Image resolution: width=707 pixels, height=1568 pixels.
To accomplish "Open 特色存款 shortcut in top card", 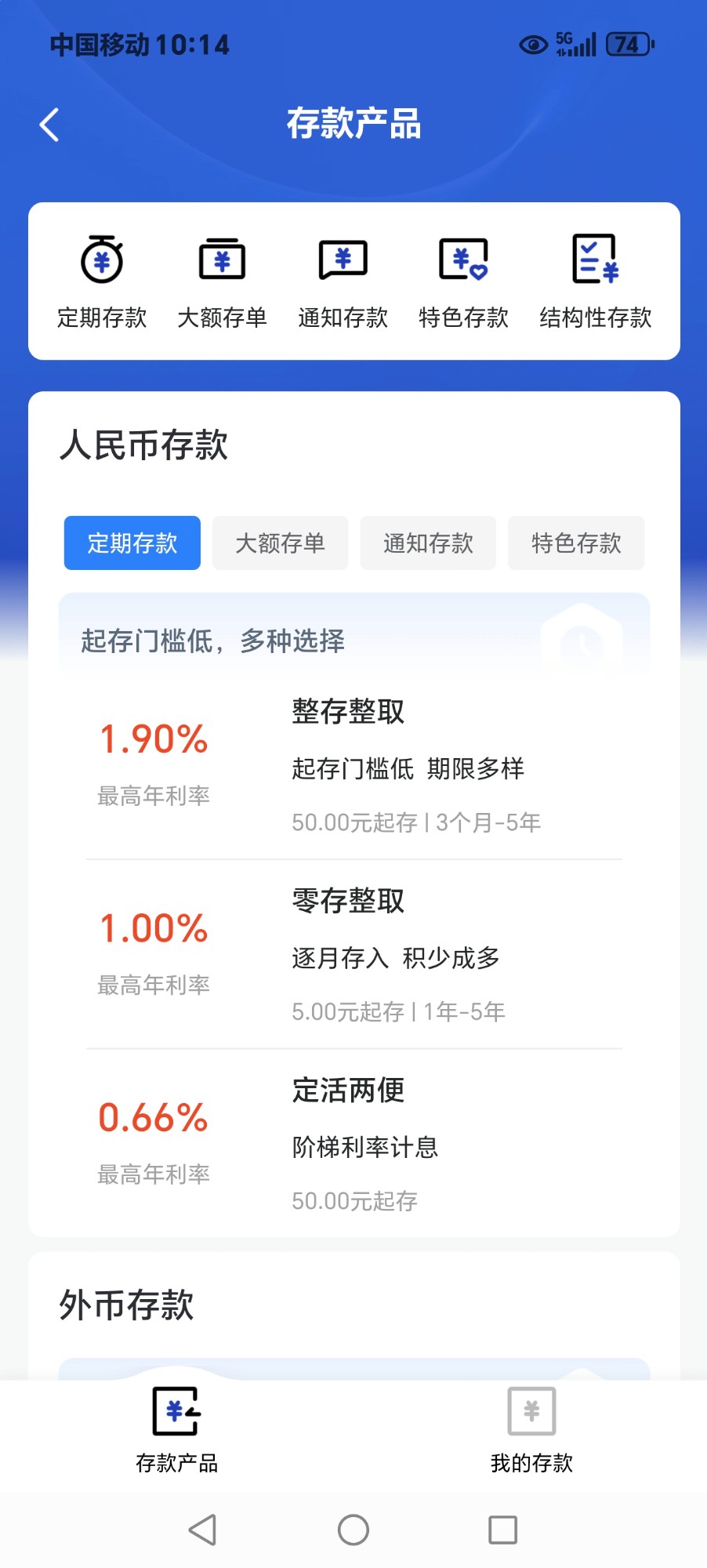I will [464, 281].
